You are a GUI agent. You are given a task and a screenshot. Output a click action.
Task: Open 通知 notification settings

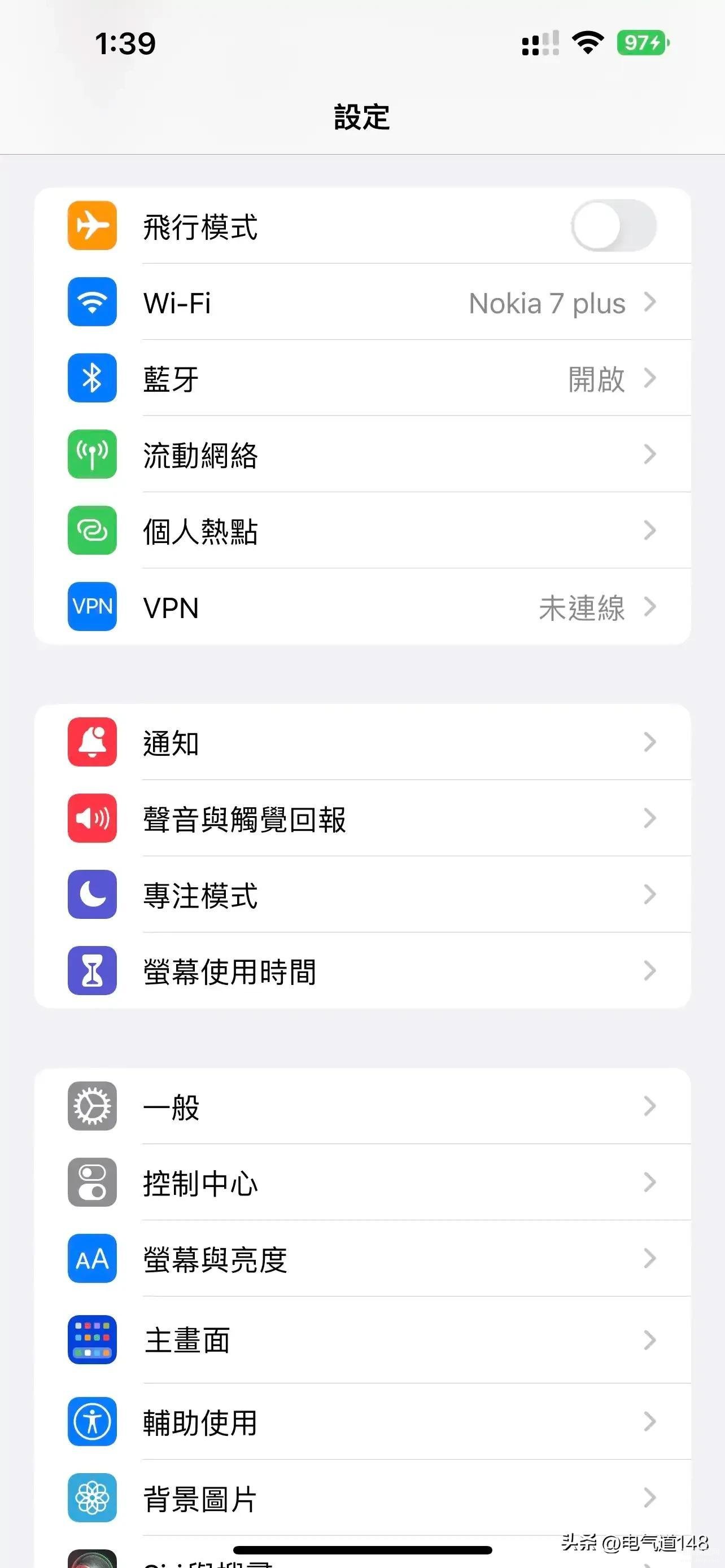[x=361, y=743]
